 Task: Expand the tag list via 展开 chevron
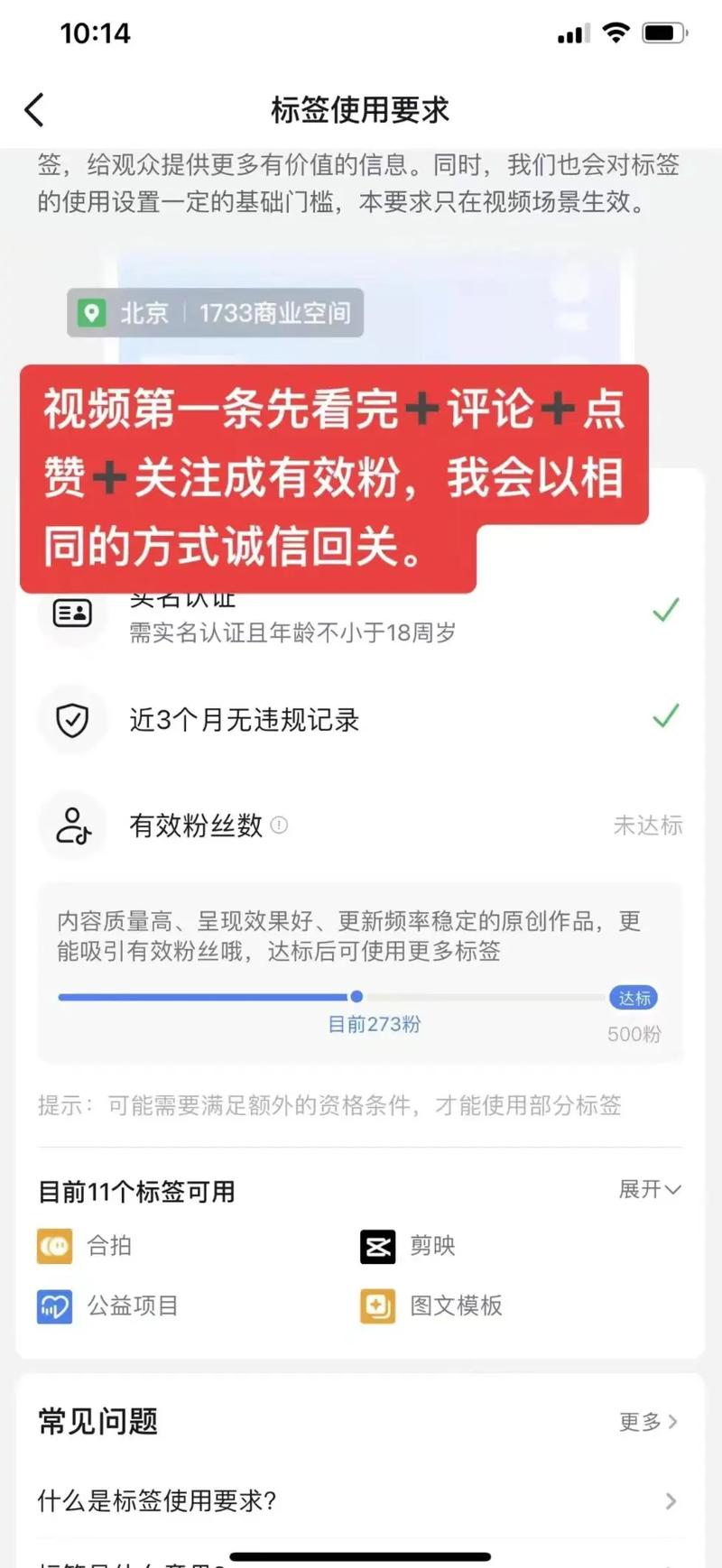tap(650, 1190)
